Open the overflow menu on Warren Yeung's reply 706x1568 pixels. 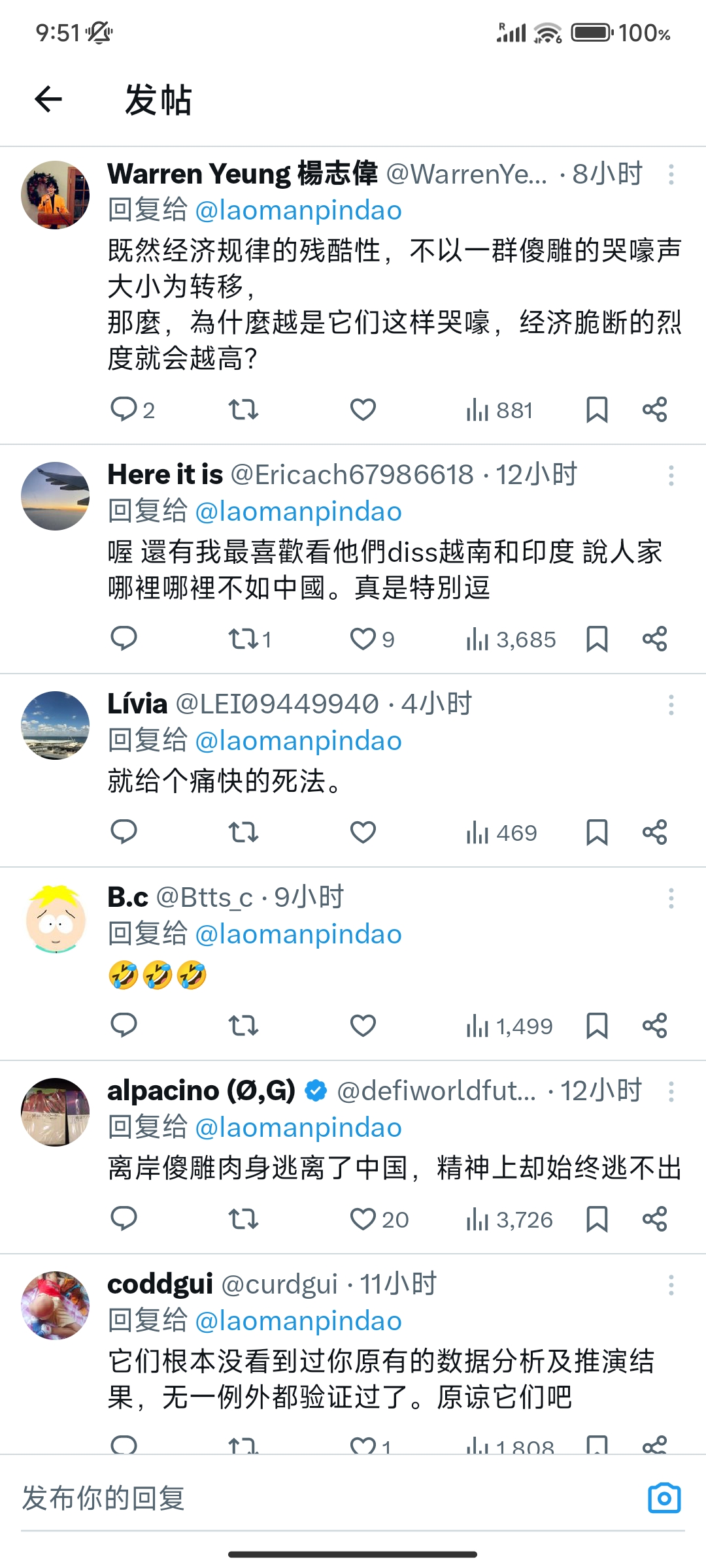point(671,174)
